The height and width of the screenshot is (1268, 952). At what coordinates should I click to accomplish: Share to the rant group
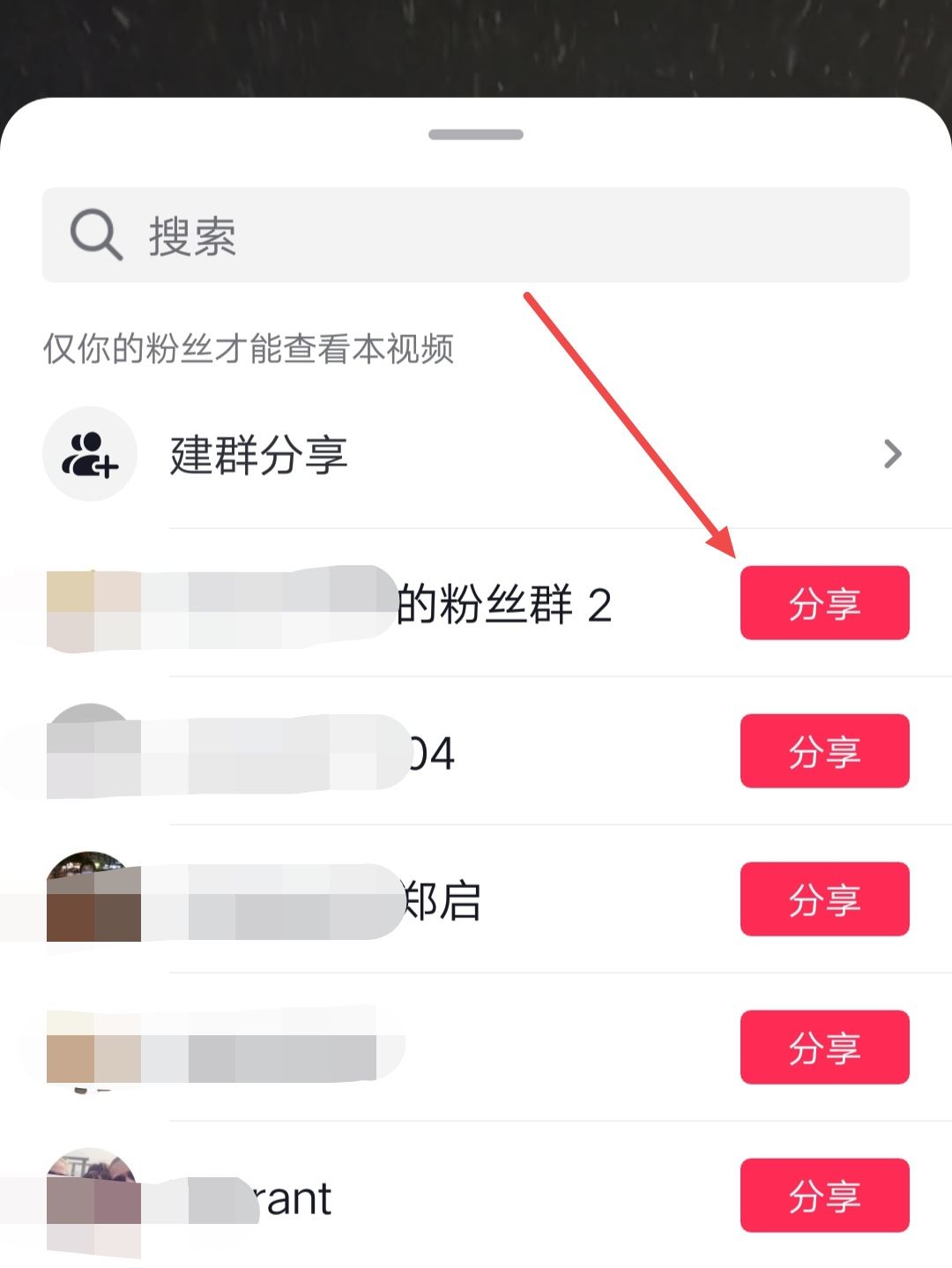click(x=823, y=1195)
